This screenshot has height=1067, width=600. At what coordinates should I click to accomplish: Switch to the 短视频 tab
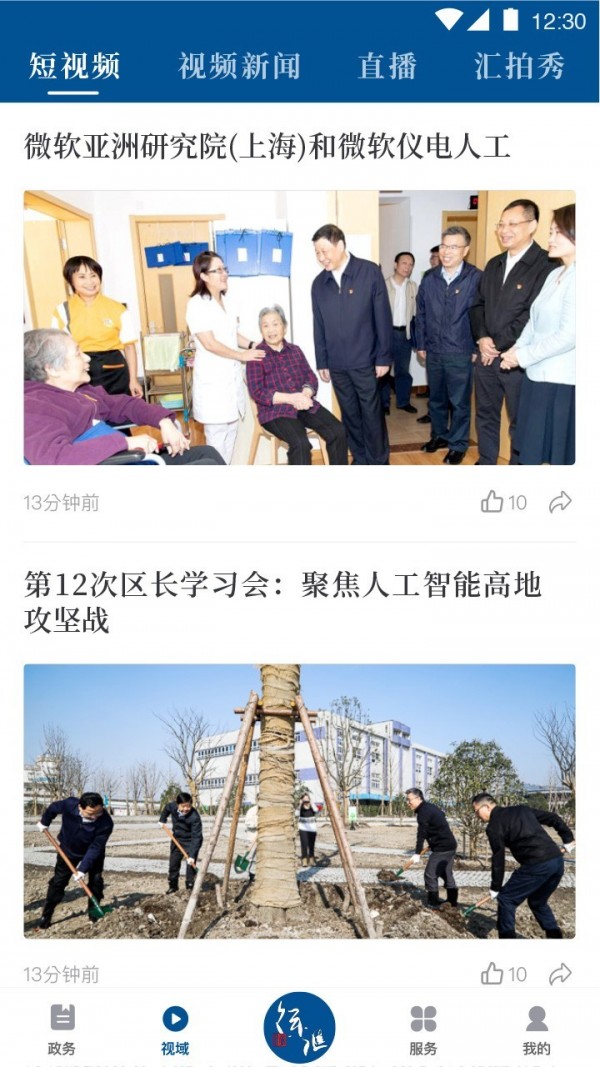[74, 66]
